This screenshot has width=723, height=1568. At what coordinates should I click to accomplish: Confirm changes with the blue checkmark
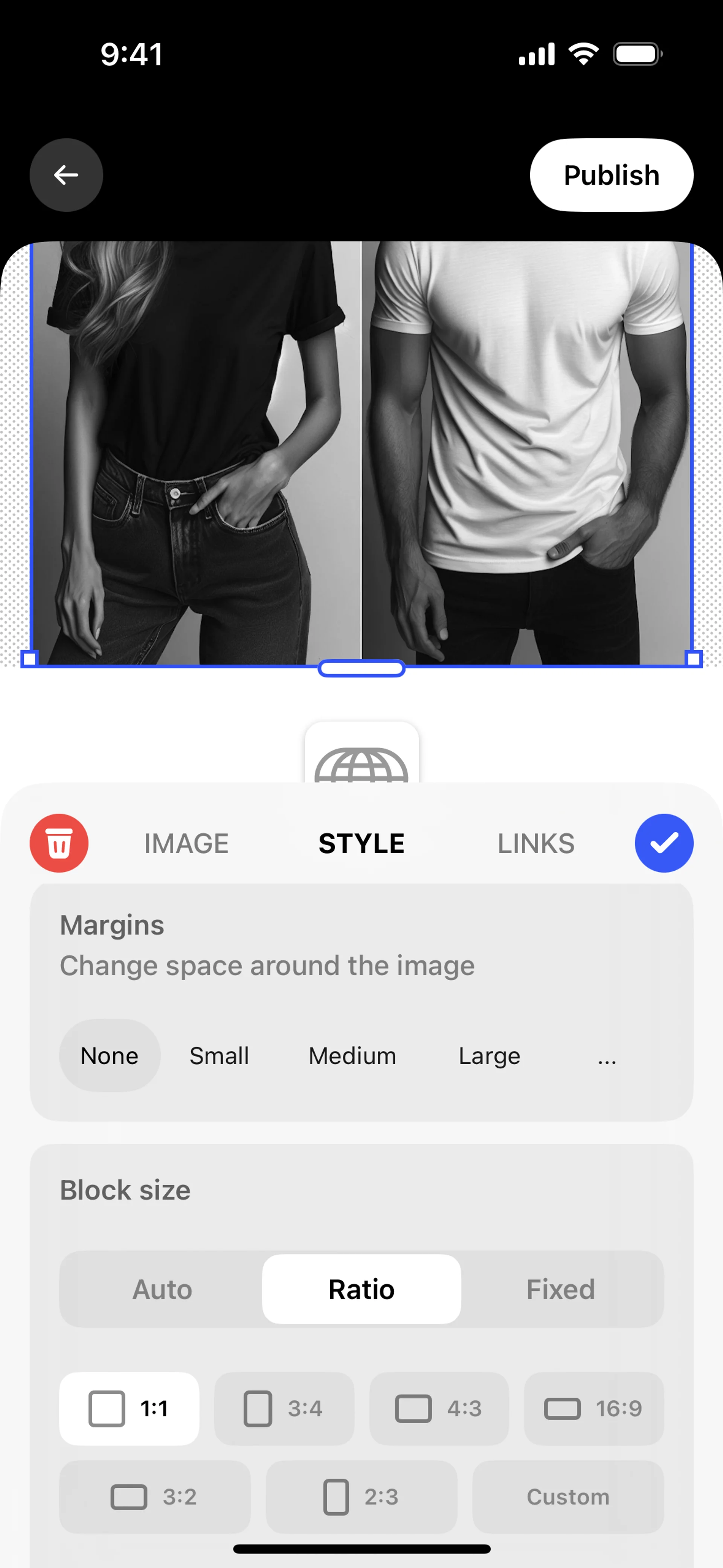point(664,843)
